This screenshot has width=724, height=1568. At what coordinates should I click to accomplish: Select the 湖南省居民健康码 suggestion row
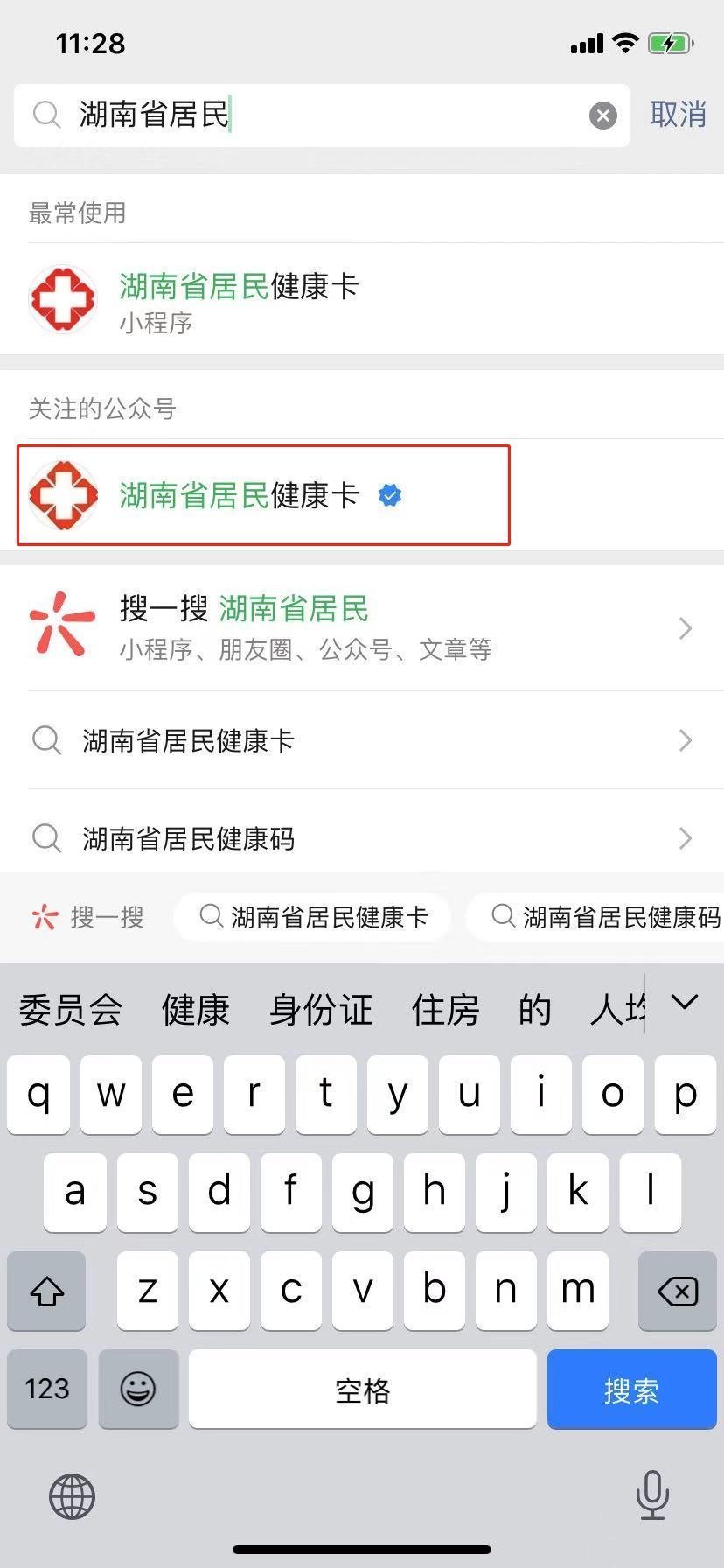(362, 838)
